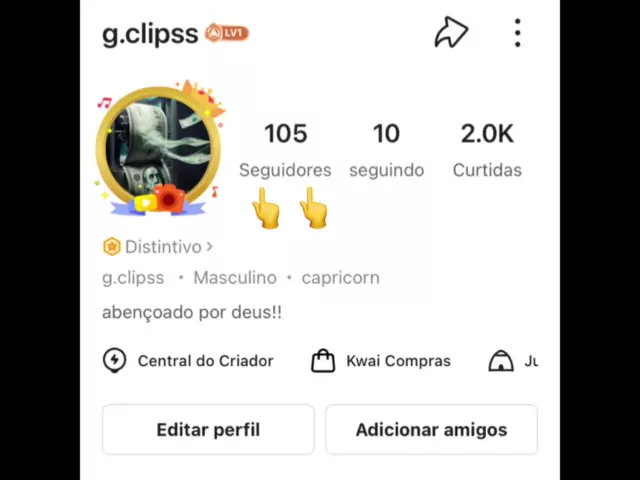The width and height of the screenshot is (640, 480).
Task: View the 105 Seguidores list
Action: [x=285, y=150]
